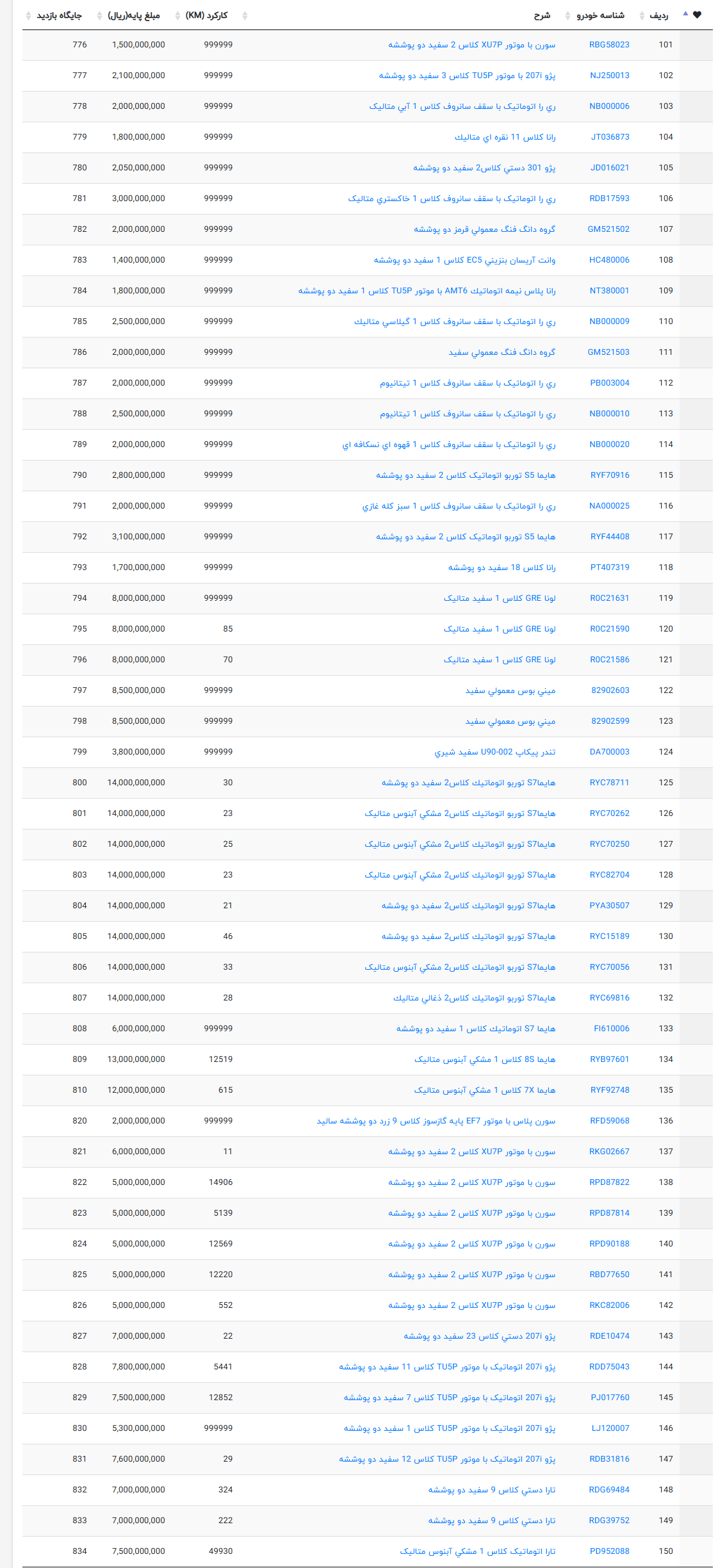Open vehicle ID RDE10474
The height and width of the screenshot is (1568, 718).
click(610, 1336)
